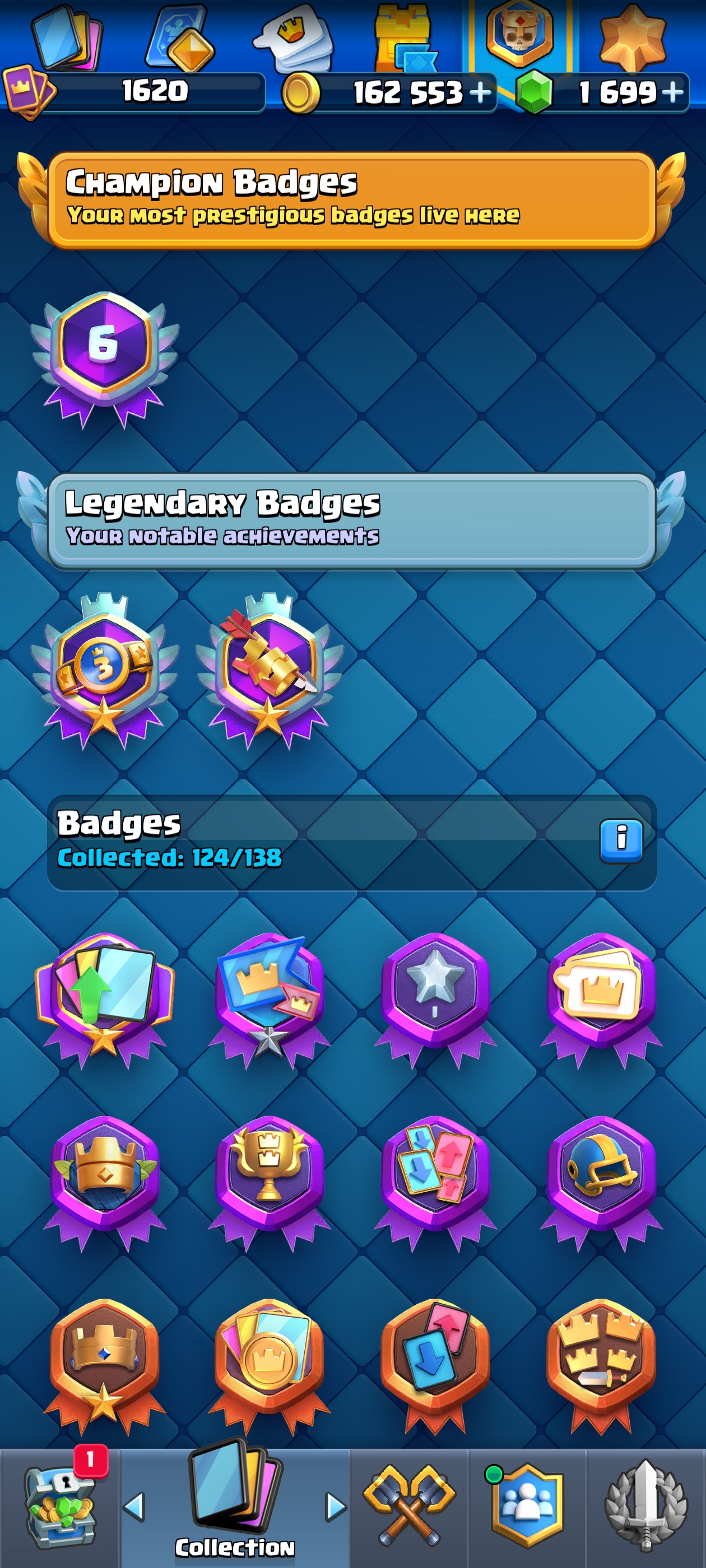Image resolution: width=706 pixels, height=1568 pixels.
Task: Open the four crowns bronze badge
Action: pos(601,1366)
